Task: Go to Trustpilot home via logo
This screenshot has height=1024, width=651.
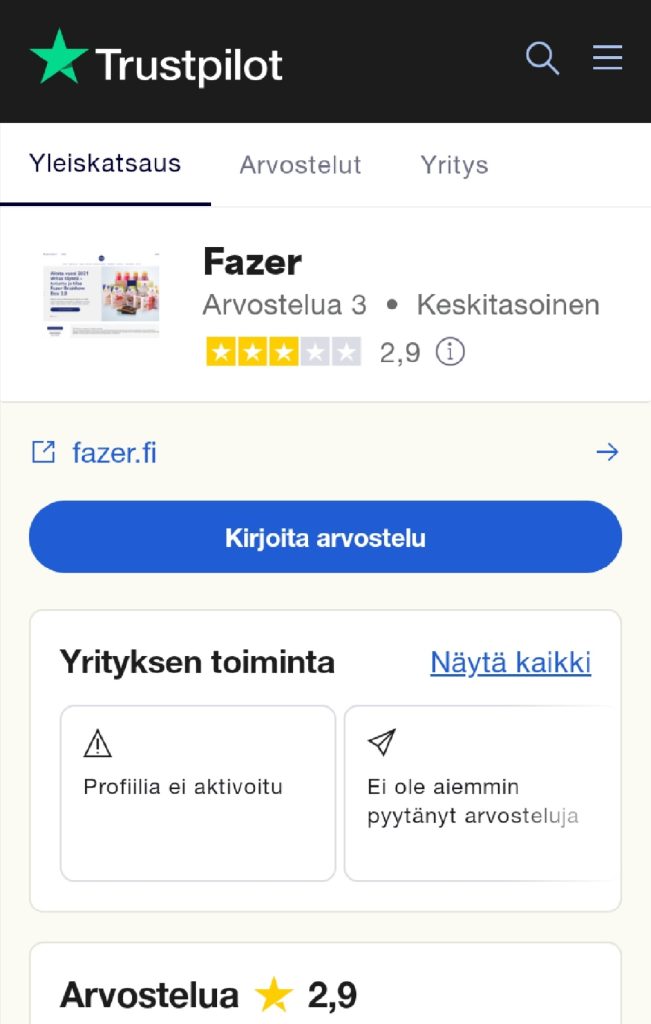Action: tap(157, 59)
